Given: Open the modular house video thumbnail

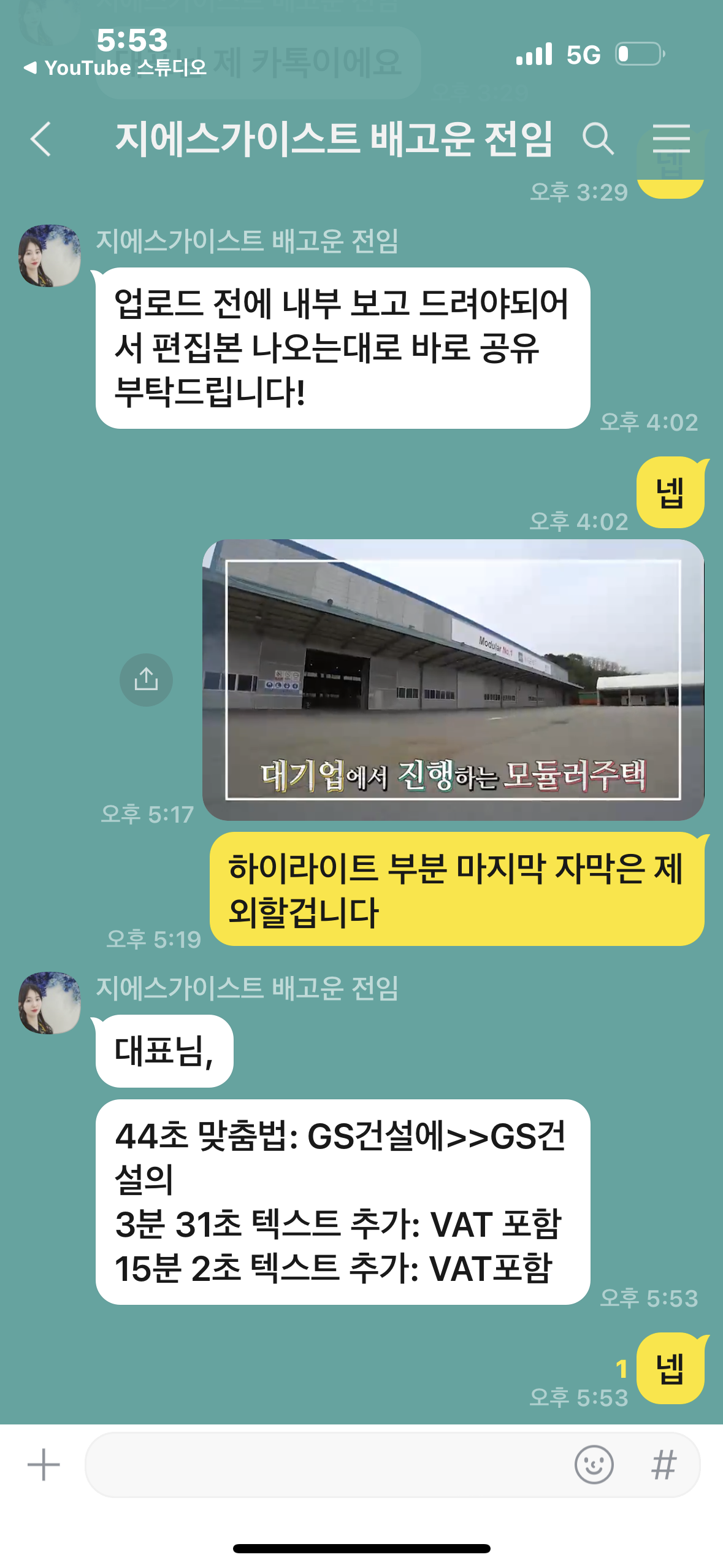Looking at the screenshot, I should [x=453, y=680].
